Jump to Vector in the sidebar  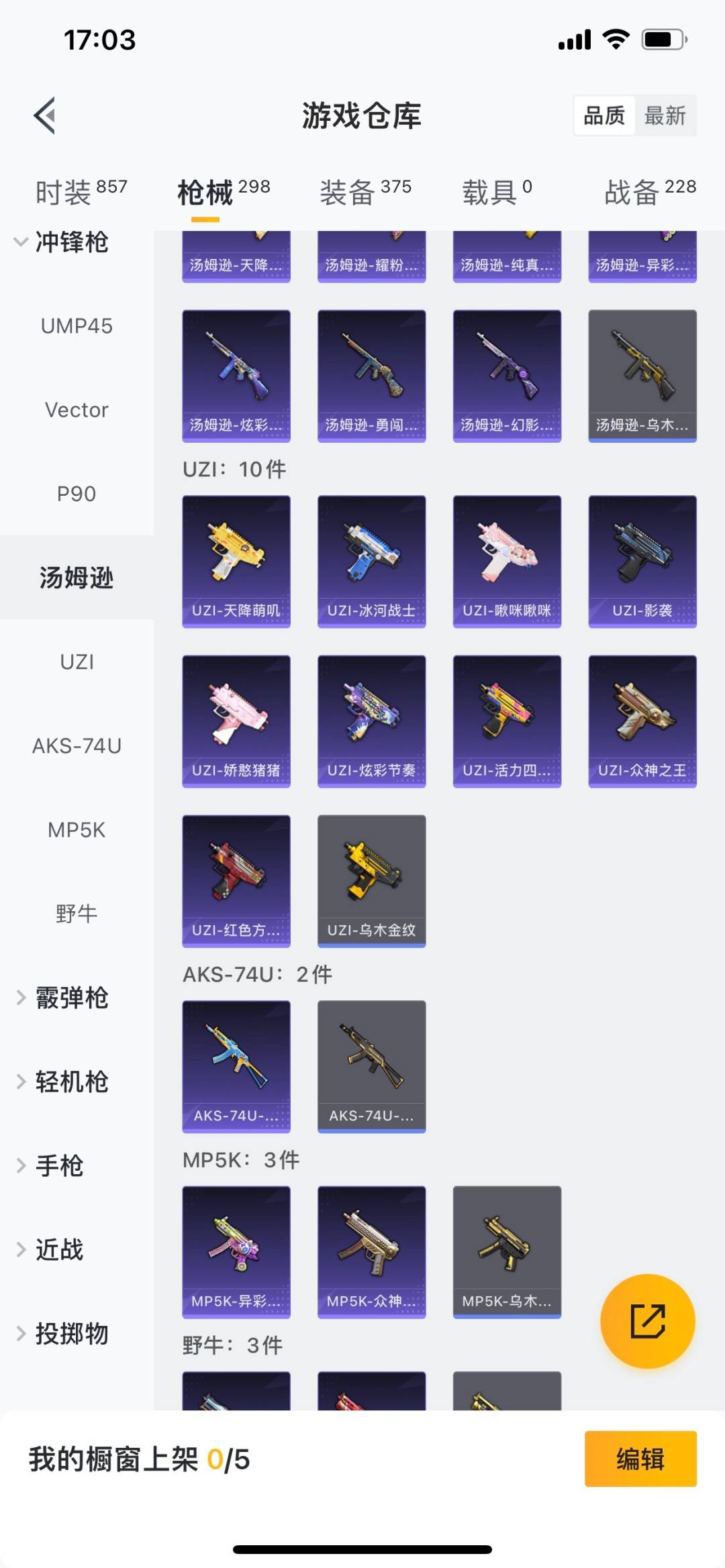click(77, 410)
